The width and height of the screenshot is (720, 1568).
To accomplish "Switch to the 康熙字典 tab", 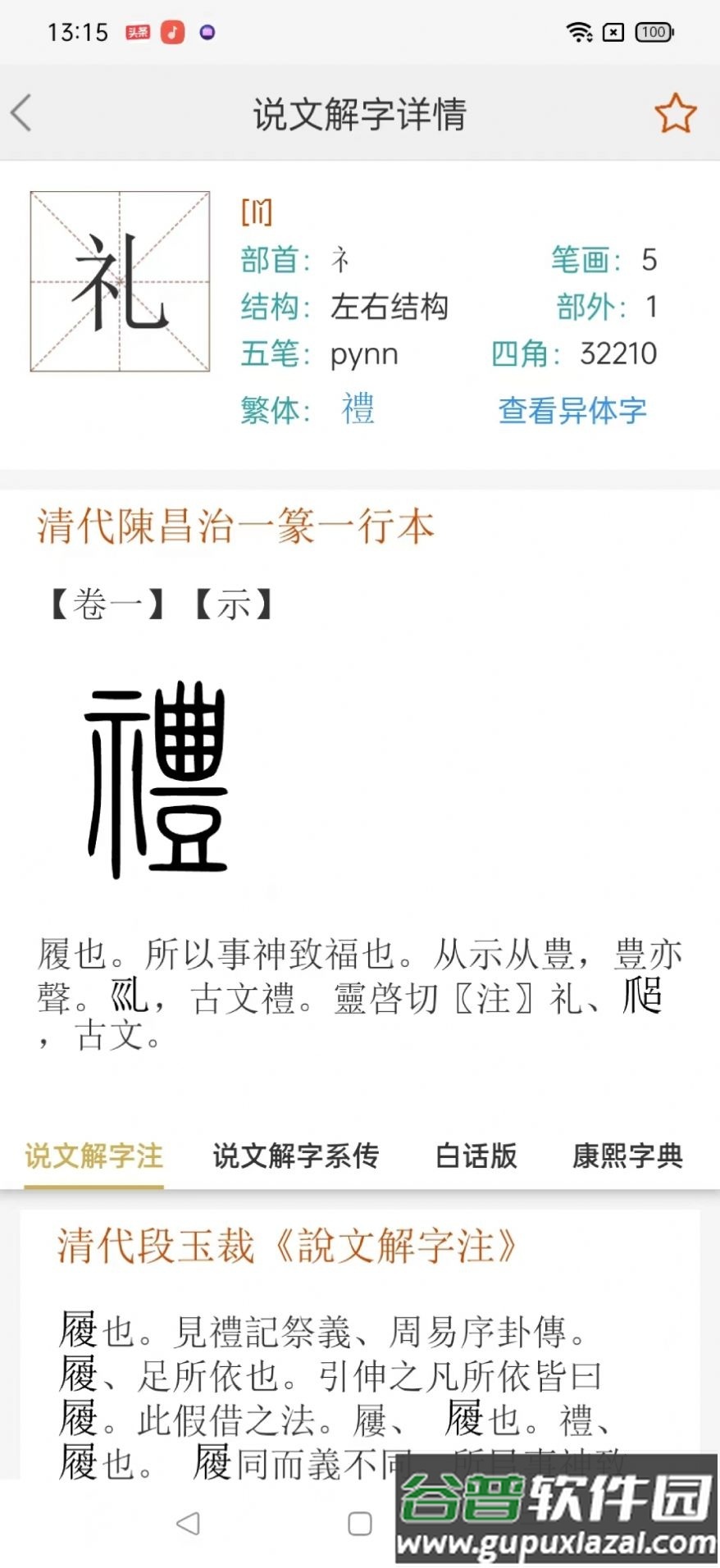I will (x=627, y=1156).
